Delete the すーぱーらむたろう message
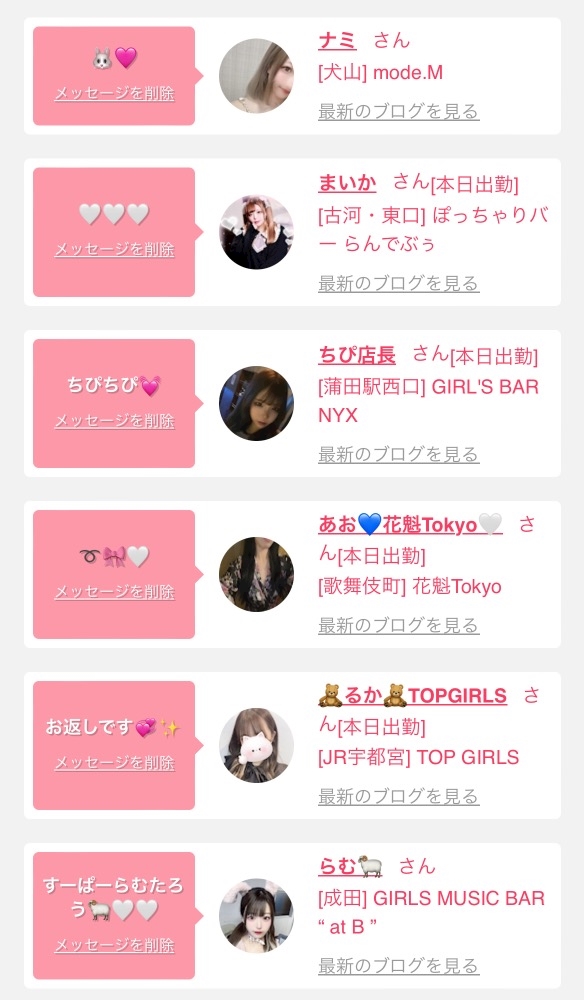Screen dimensions: 584x1000 click(114, 945)
